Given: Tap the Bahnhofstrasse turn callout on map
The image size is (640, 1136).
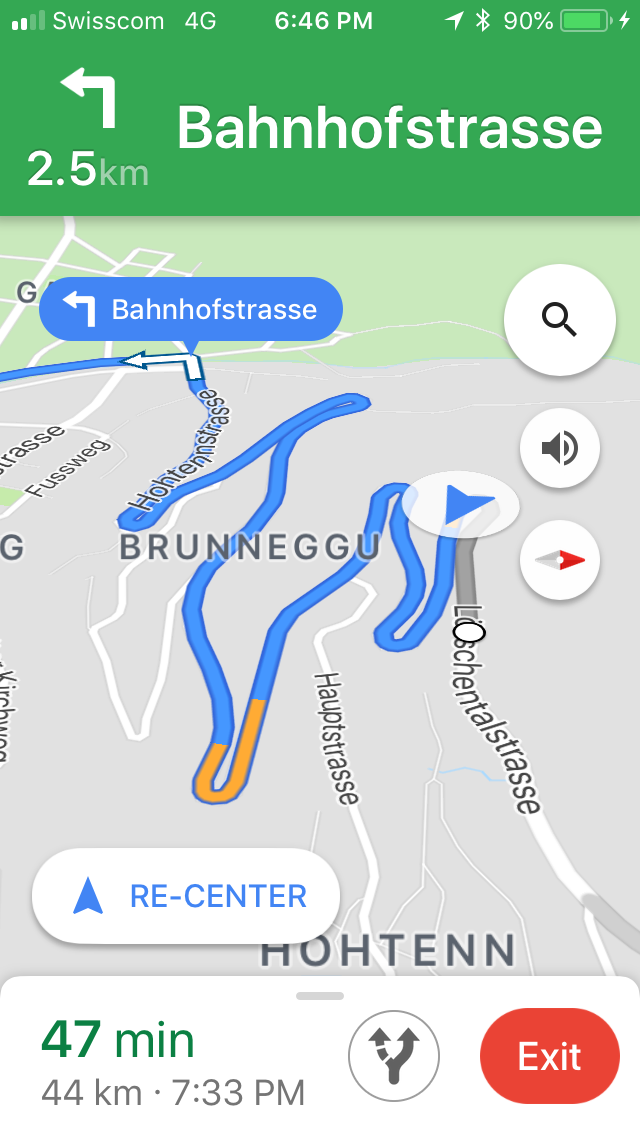Looking at the screenshot, I should (x=191, y=309).
